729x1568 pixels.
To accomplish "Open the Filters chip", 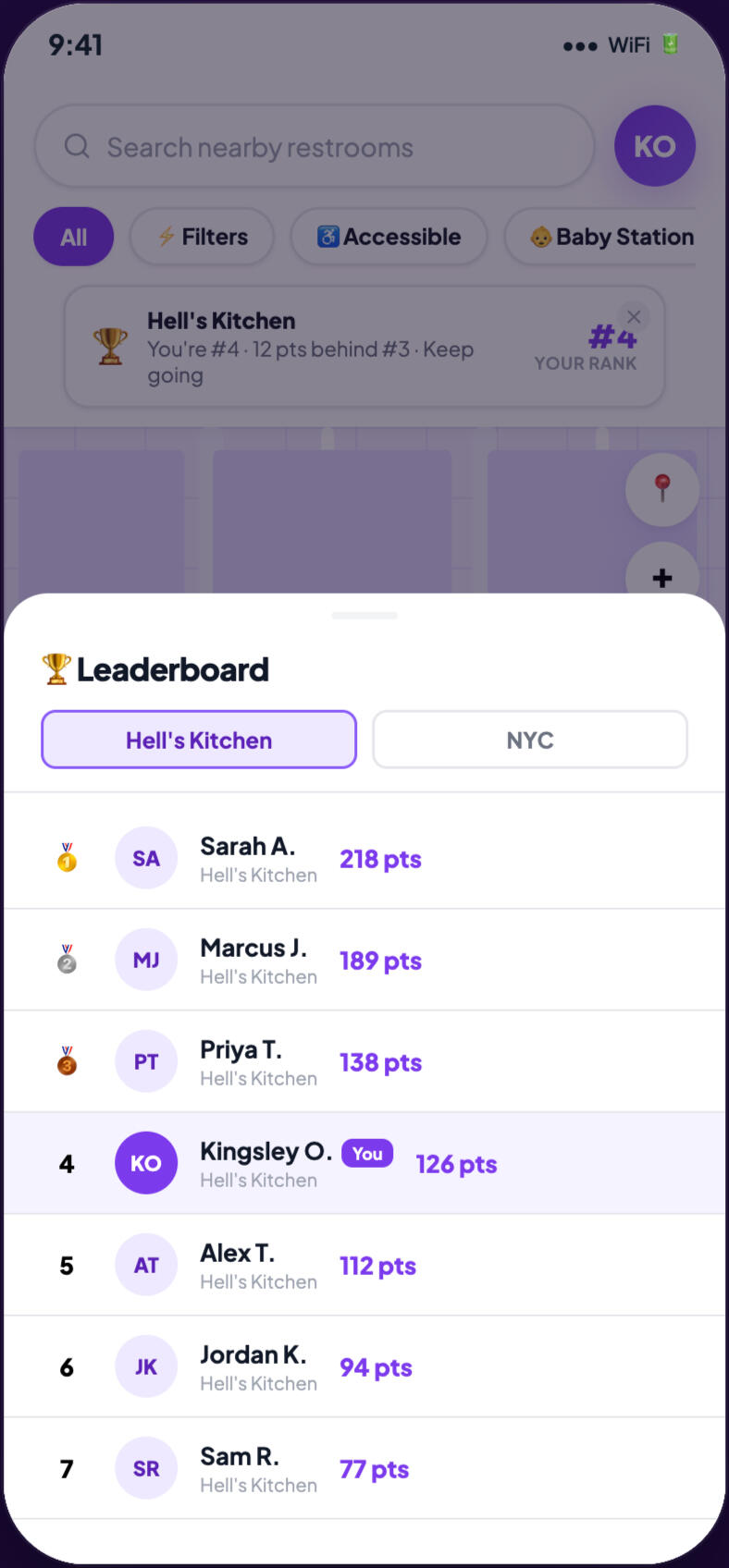I will [202, 237].
